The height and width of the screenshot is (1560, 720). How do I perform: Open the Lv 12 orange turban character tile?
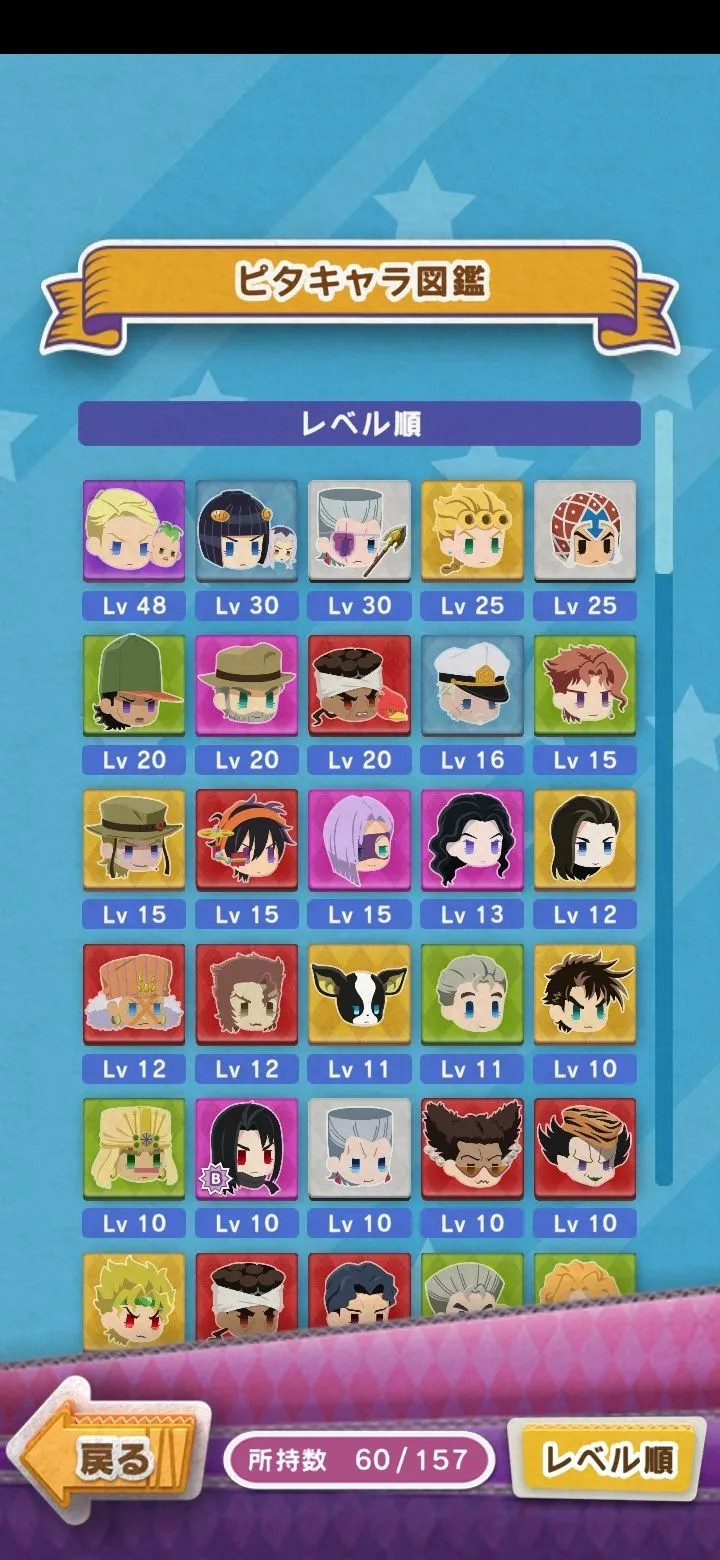134,994
